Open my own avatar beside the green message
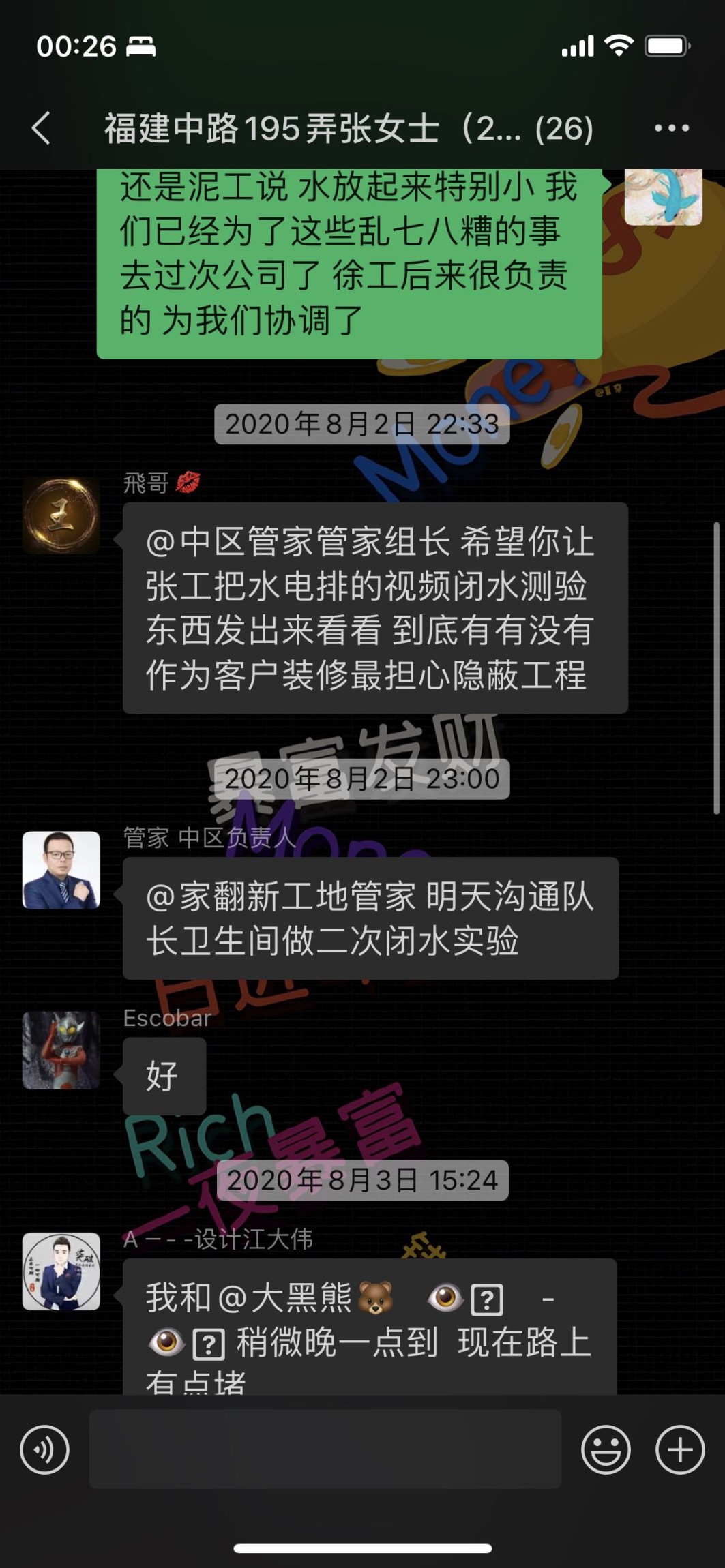The width and height of the screenshot is (725, 1568). click(663, 196)
